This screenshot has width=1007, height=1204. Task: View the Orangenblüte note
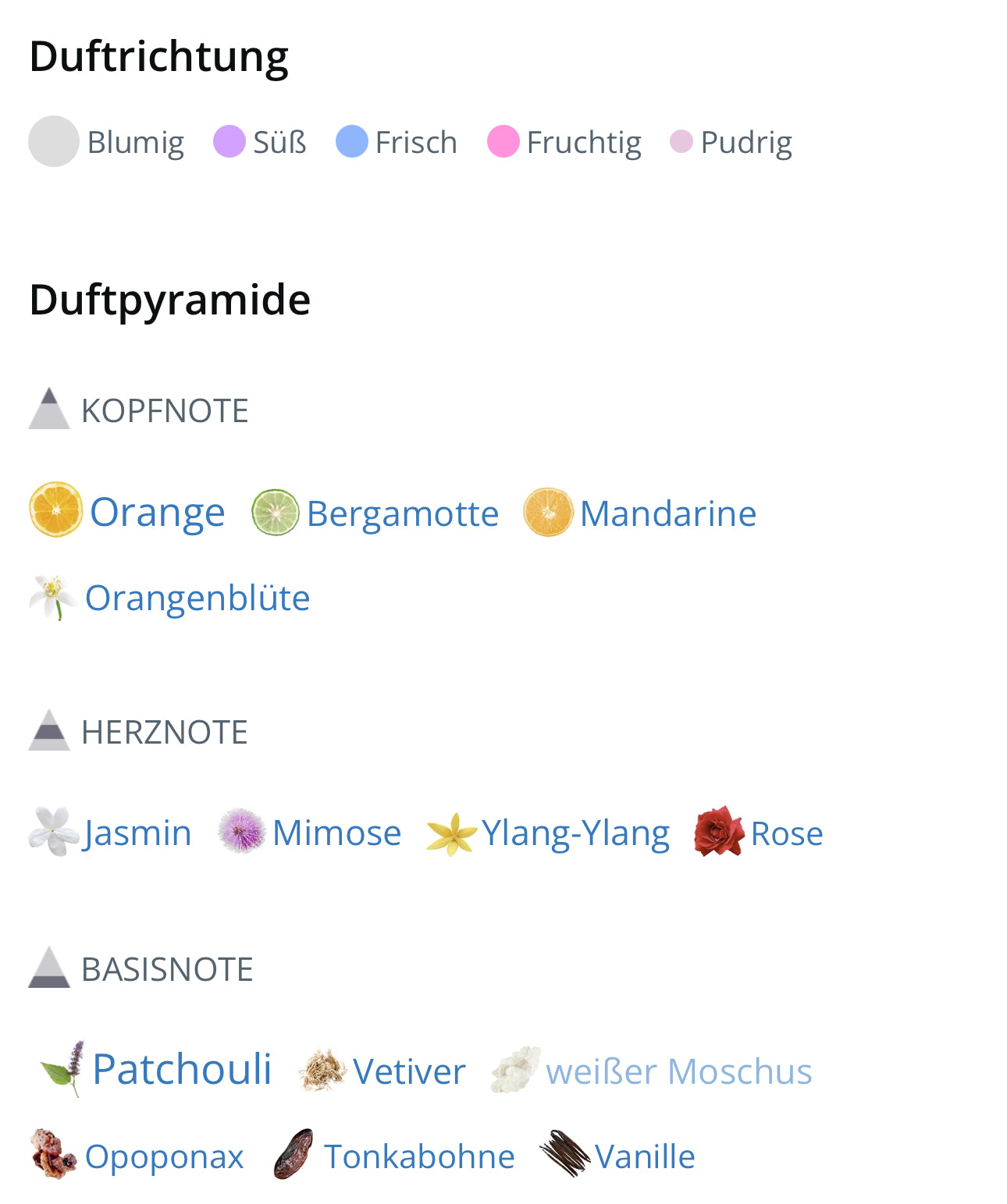coord(197,598)
